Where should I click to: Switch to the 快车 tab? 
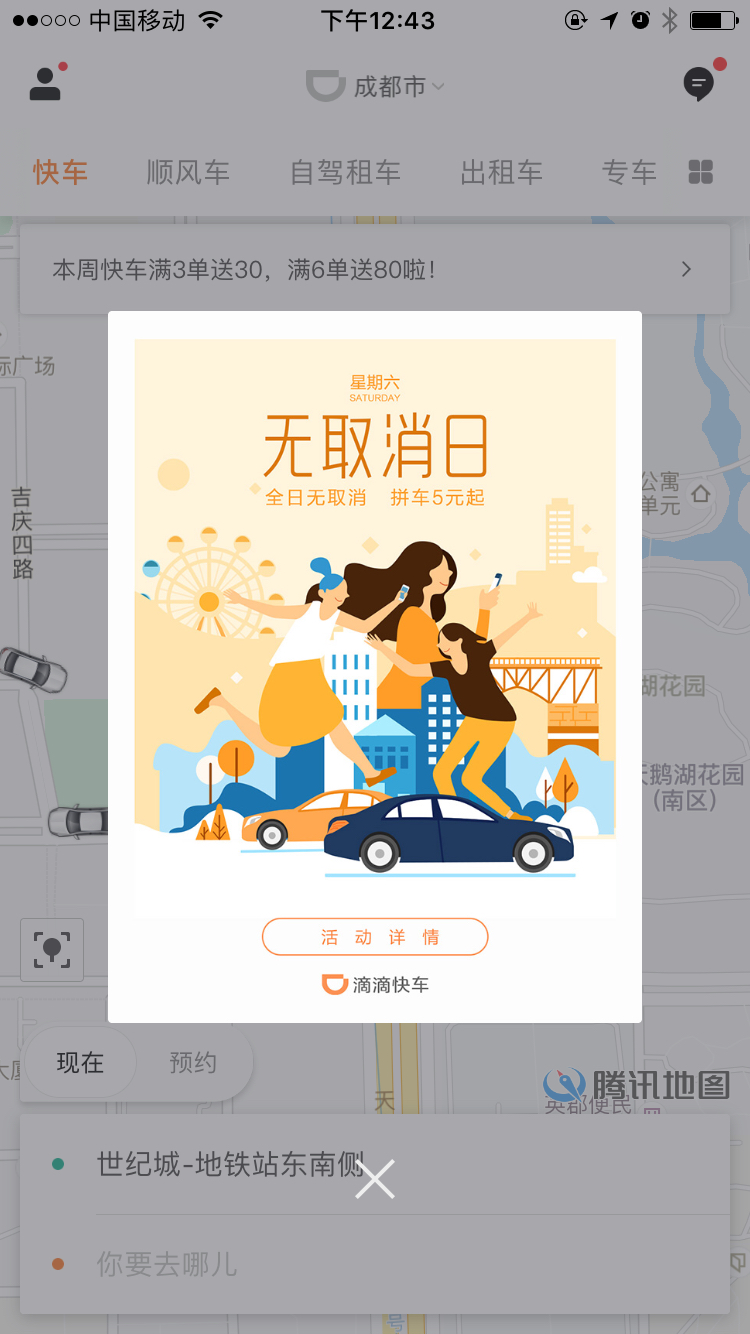60,172
